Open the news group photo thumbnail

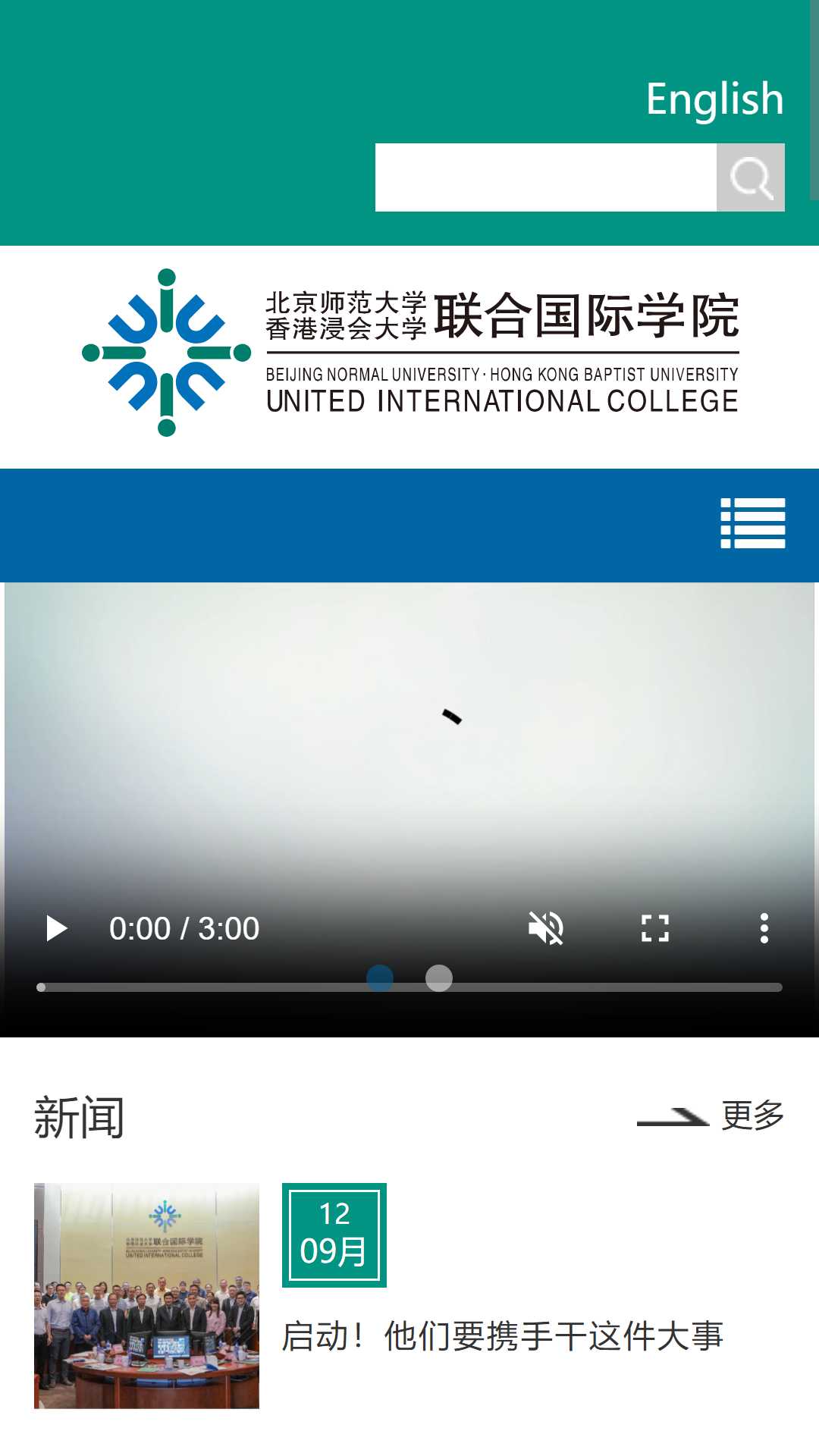[x=146, y=1296]
